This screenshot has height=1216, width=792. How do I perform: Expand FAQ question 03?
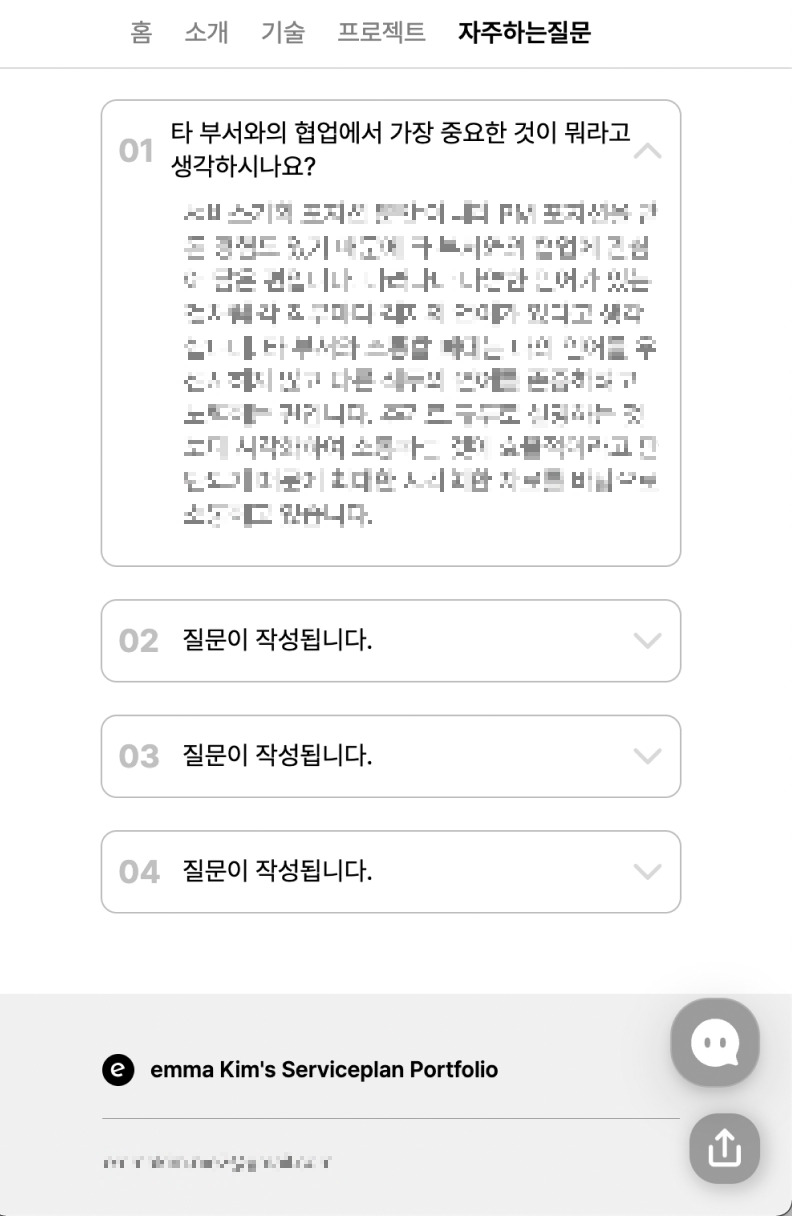click(649, 756)
